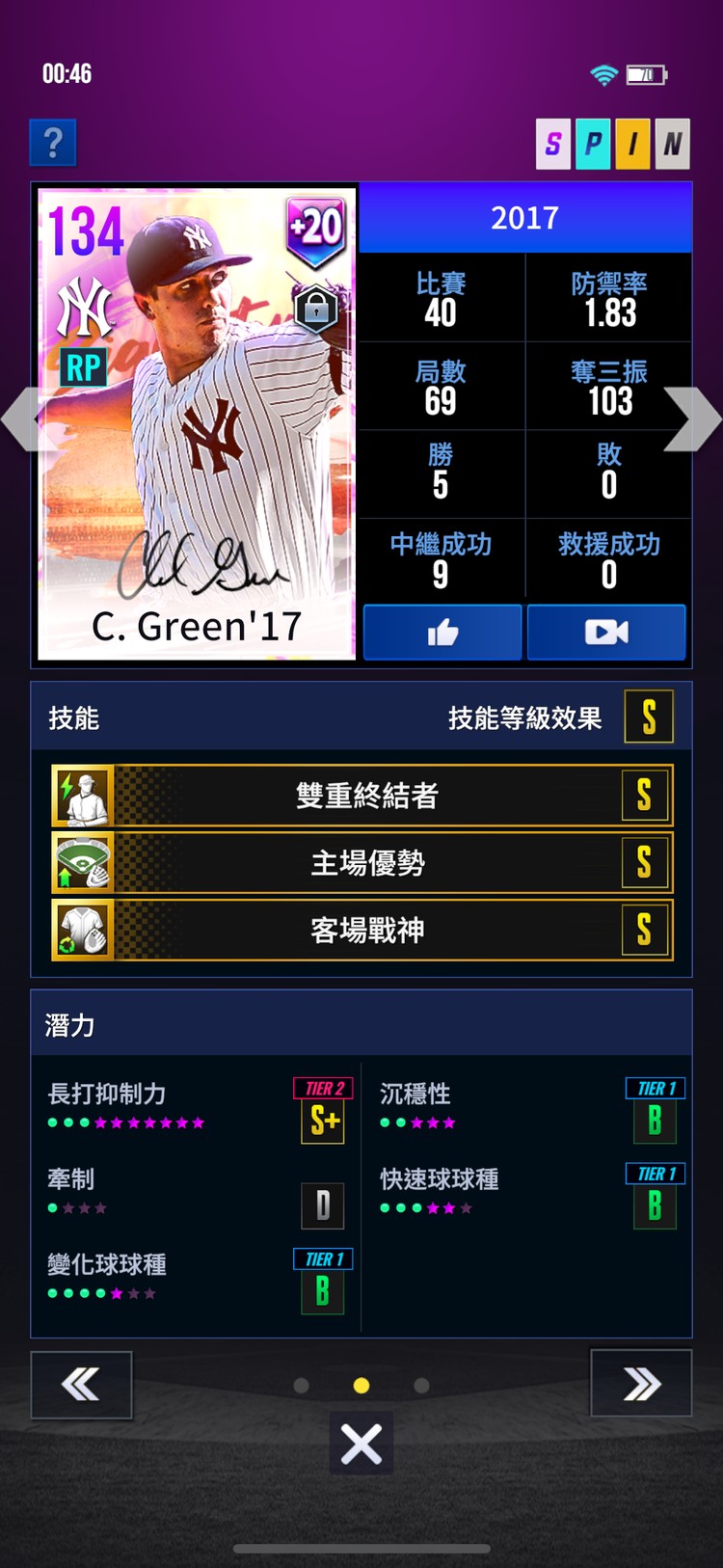Viewport: 723px width, 1568px height.
Task: Tap the SPIN button
Action: (612, 144)
